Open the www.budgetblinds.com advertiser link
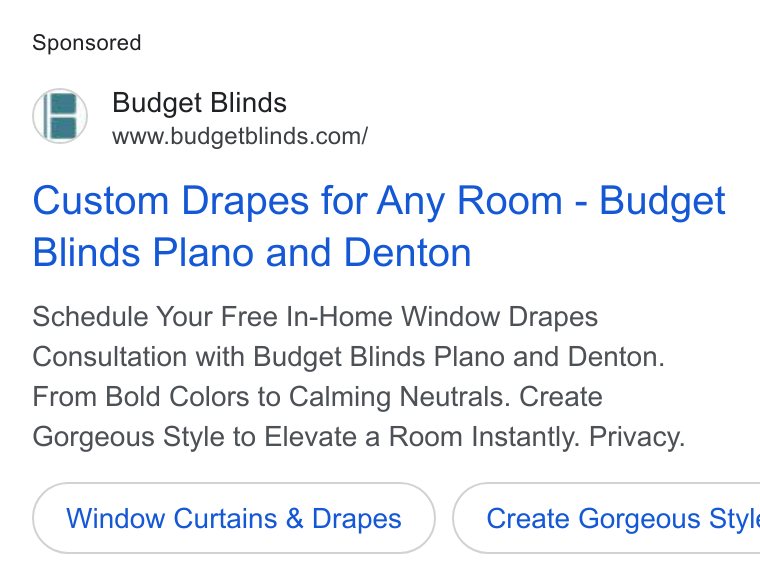 coord(240,136)
